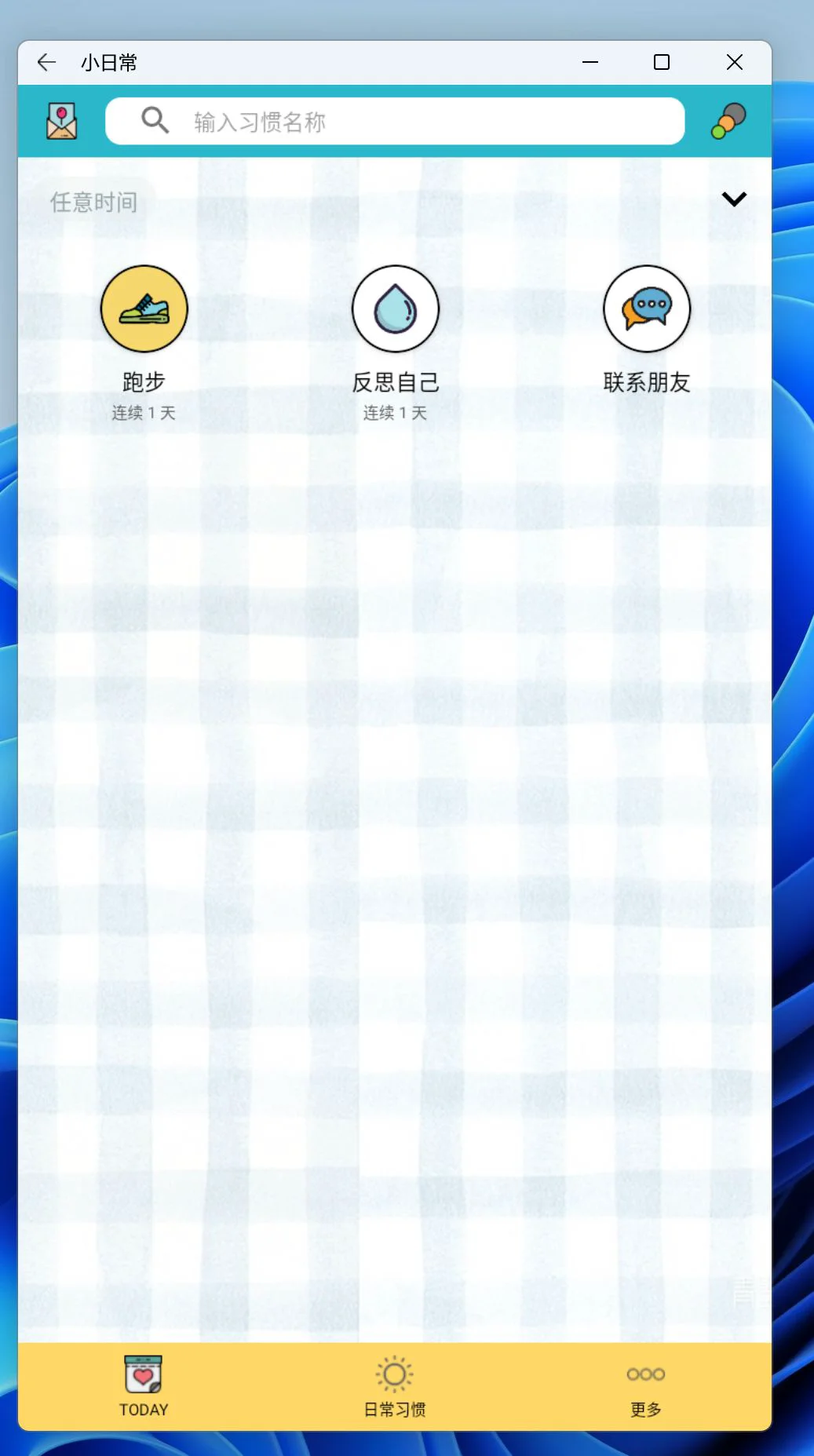
Task: Open the colored circles theme icon
Action: tap(728, 121)
